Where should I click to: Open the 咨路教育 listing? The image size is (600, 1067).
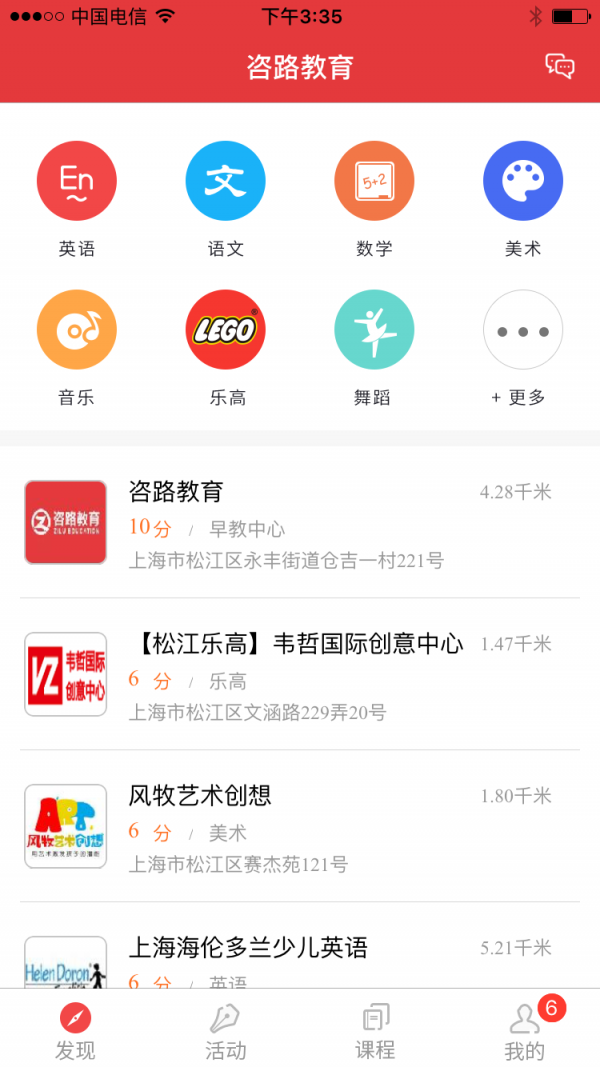(x=300, y=523)
